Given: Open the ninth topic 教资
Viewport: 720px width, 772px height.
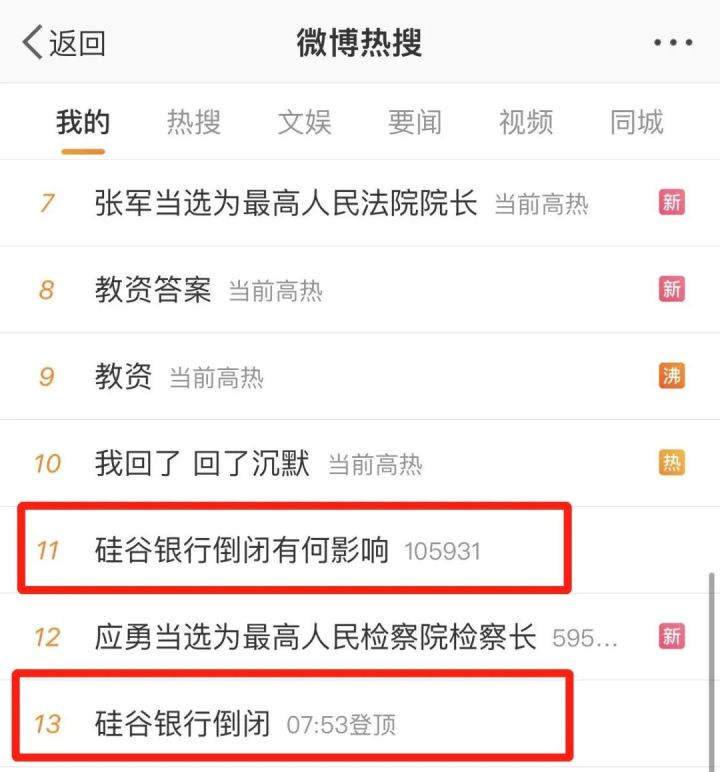Looking at the screenshot, I should 123,377.
